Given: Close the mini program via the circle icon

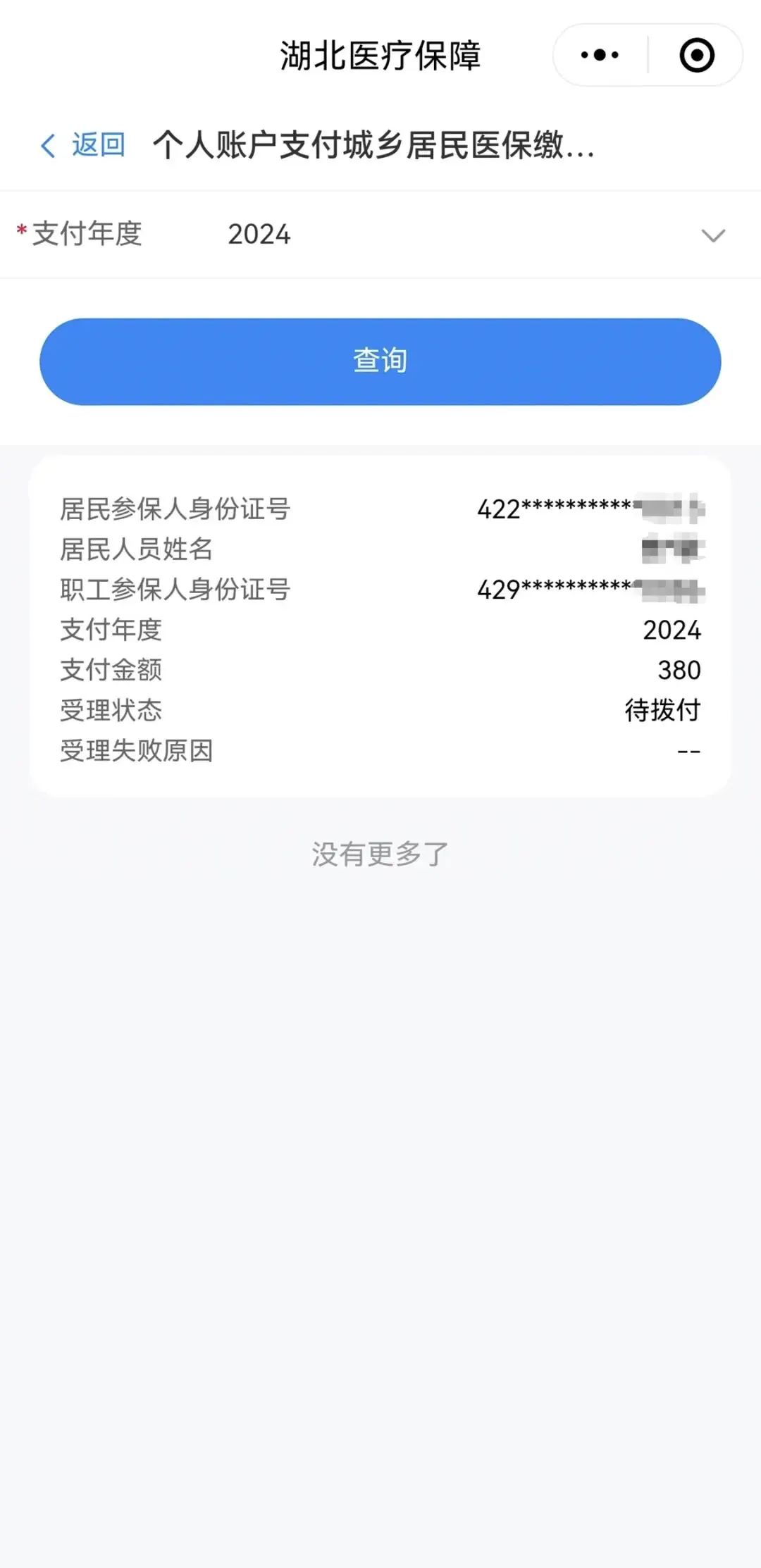Looking at the screenshot, I should tap(696, 55).
